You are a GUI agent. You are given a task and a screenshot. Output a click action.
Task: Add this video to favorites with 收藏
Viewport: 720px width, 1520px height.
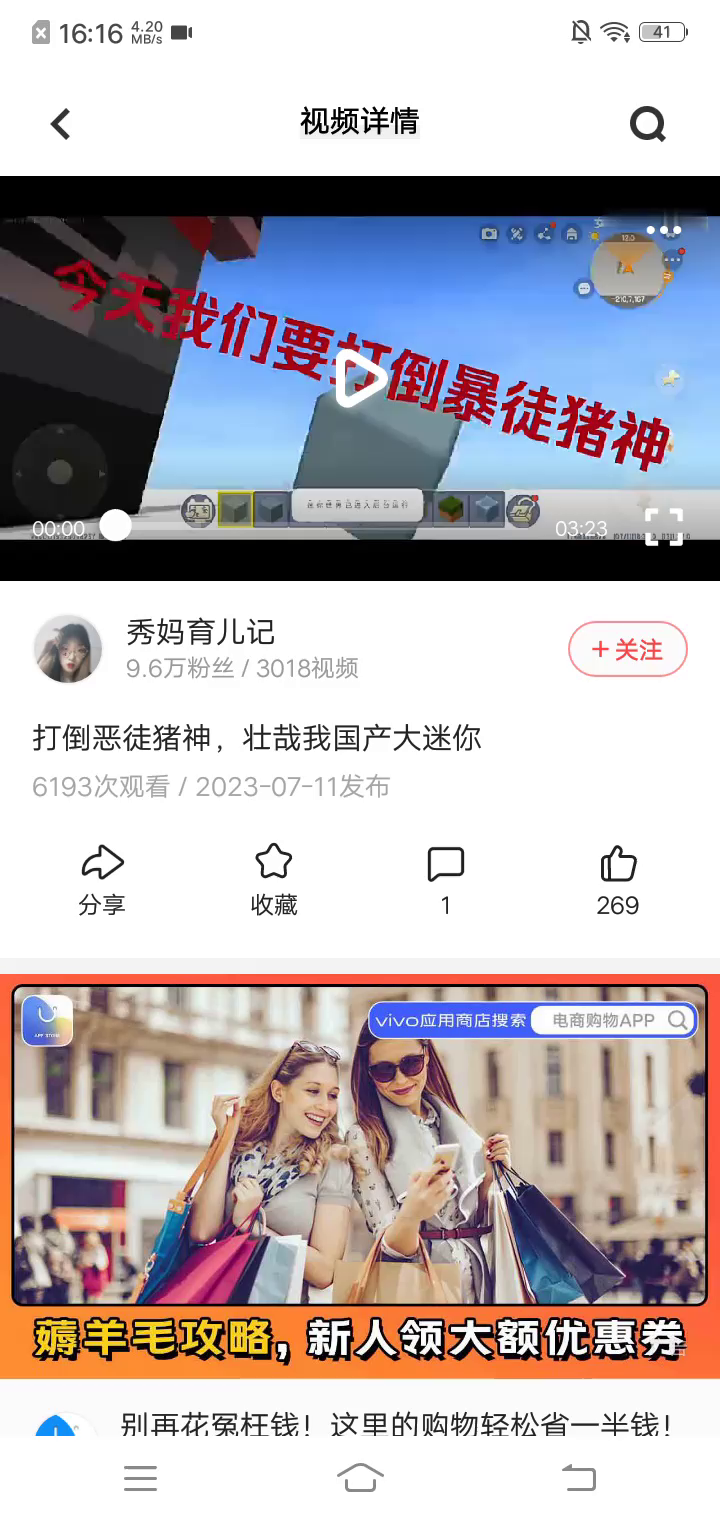click(274, 880)
